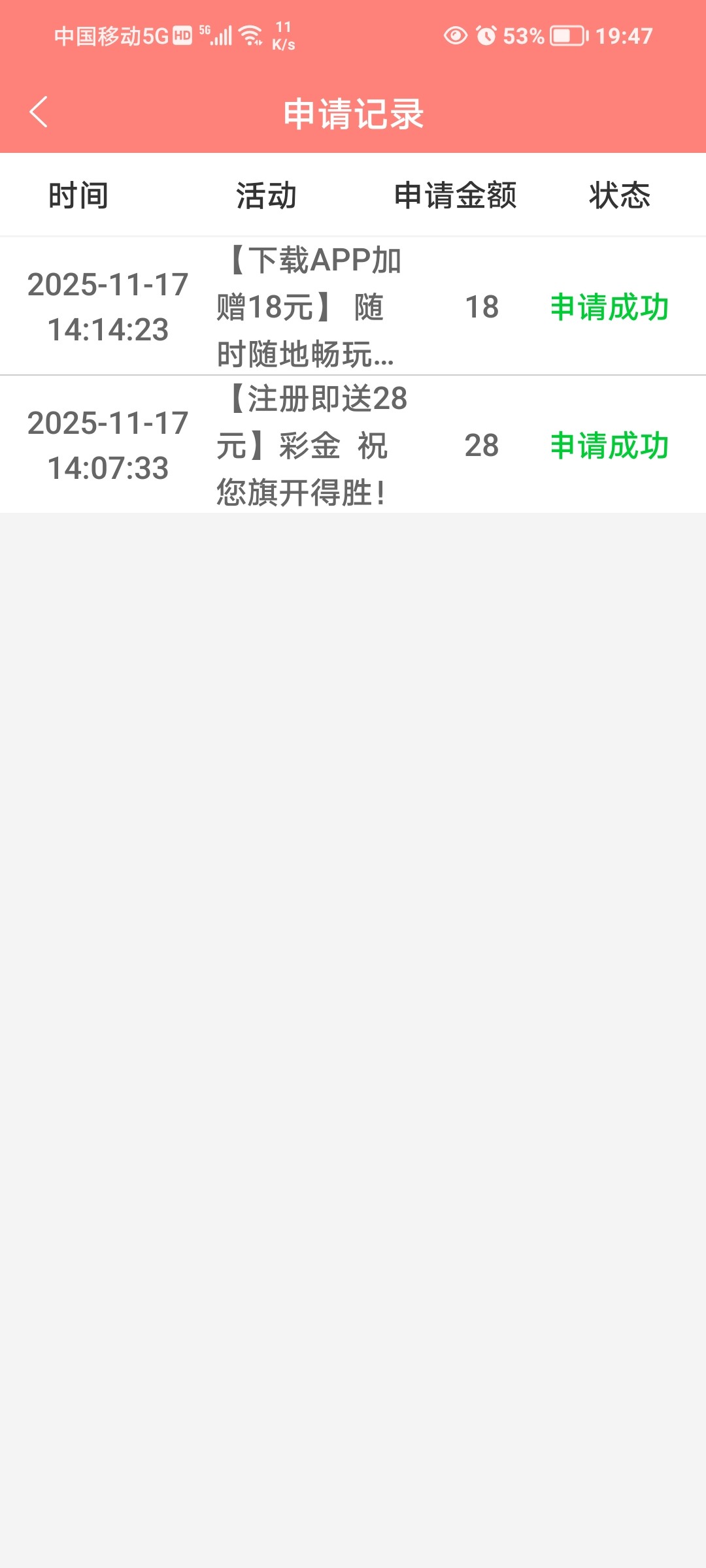The height and width of the screenshot is (1568, 706).
Task: Go back from the 申请记录 page
Action: [39, 112]
